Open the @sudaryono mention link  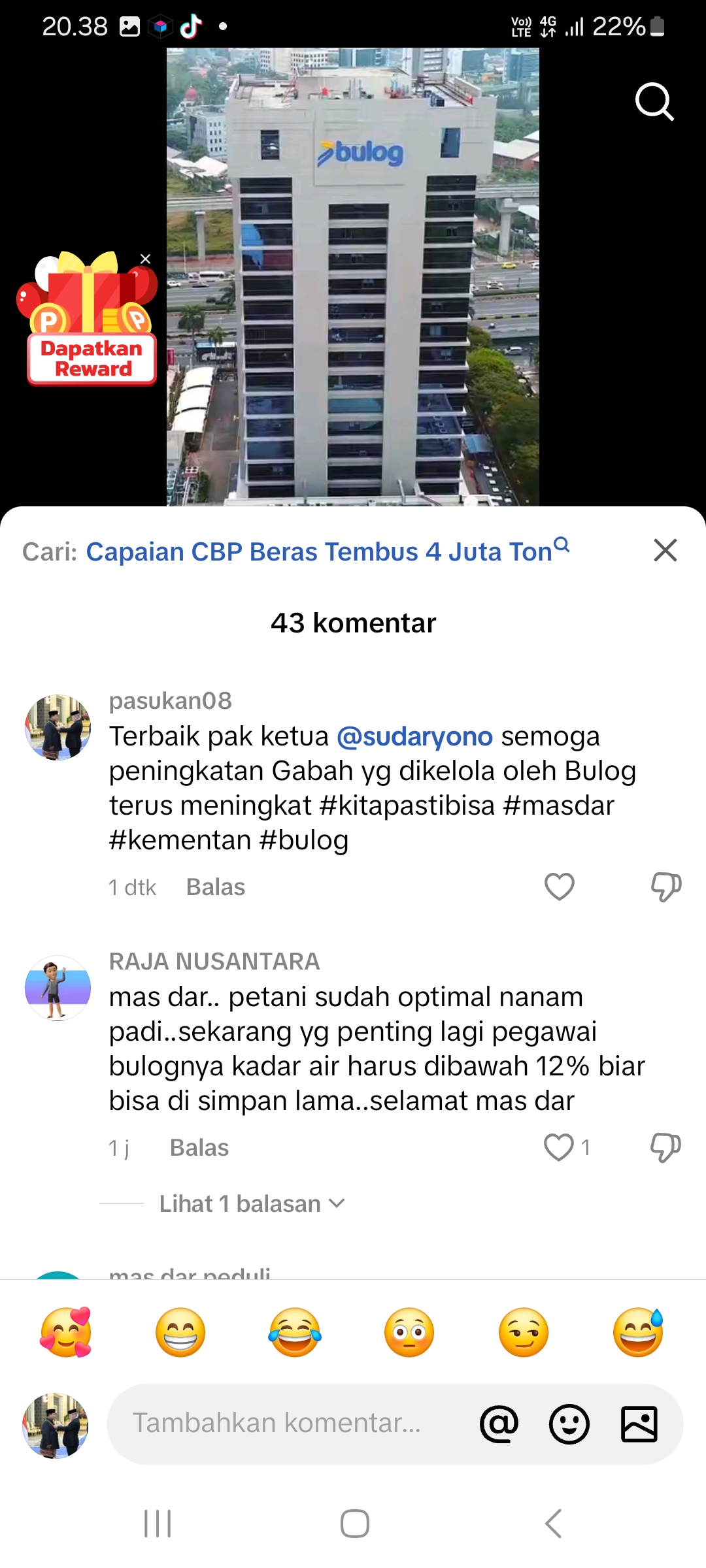[x=414, y=736]
